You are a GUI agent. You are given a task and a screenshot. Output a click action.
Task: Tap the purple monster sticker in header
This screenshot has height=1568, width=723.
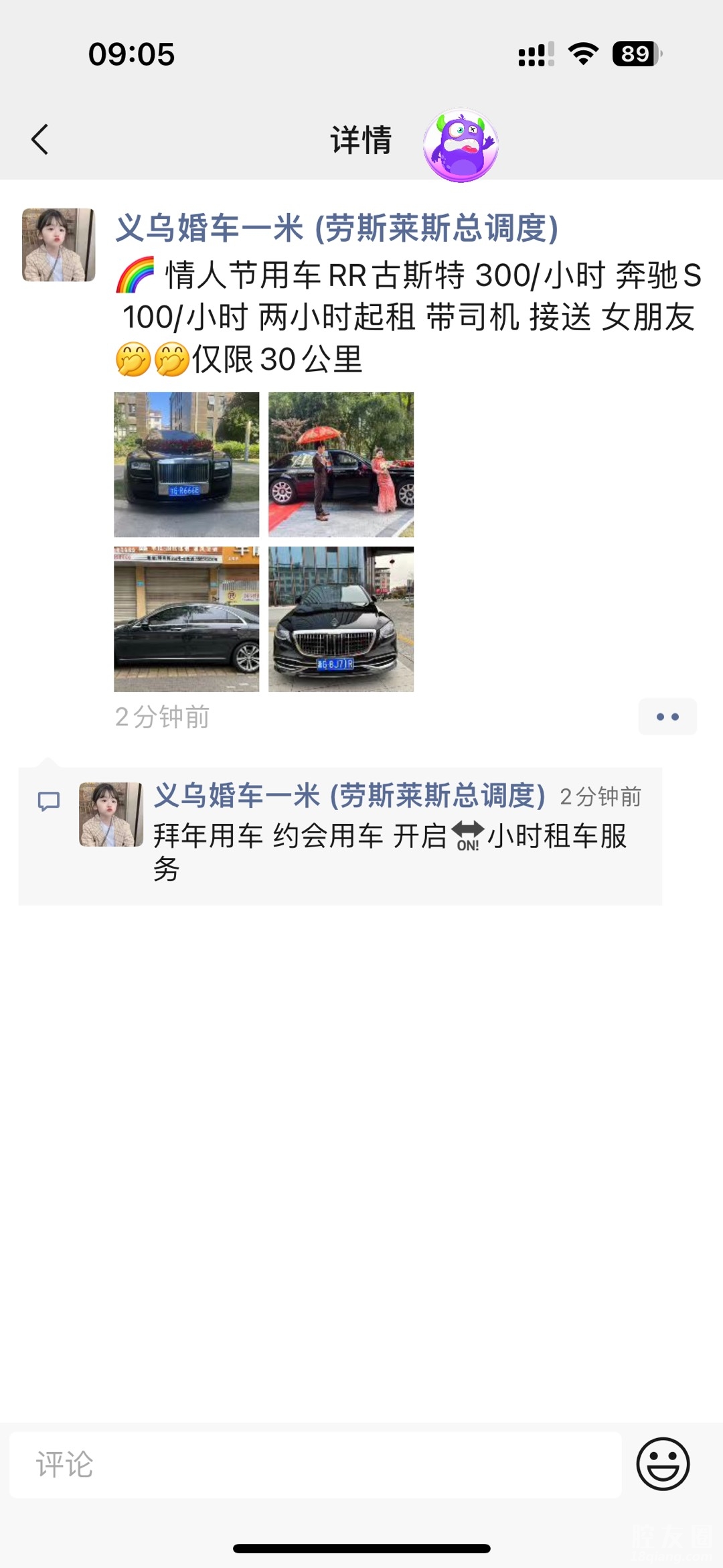pos(461,145)
